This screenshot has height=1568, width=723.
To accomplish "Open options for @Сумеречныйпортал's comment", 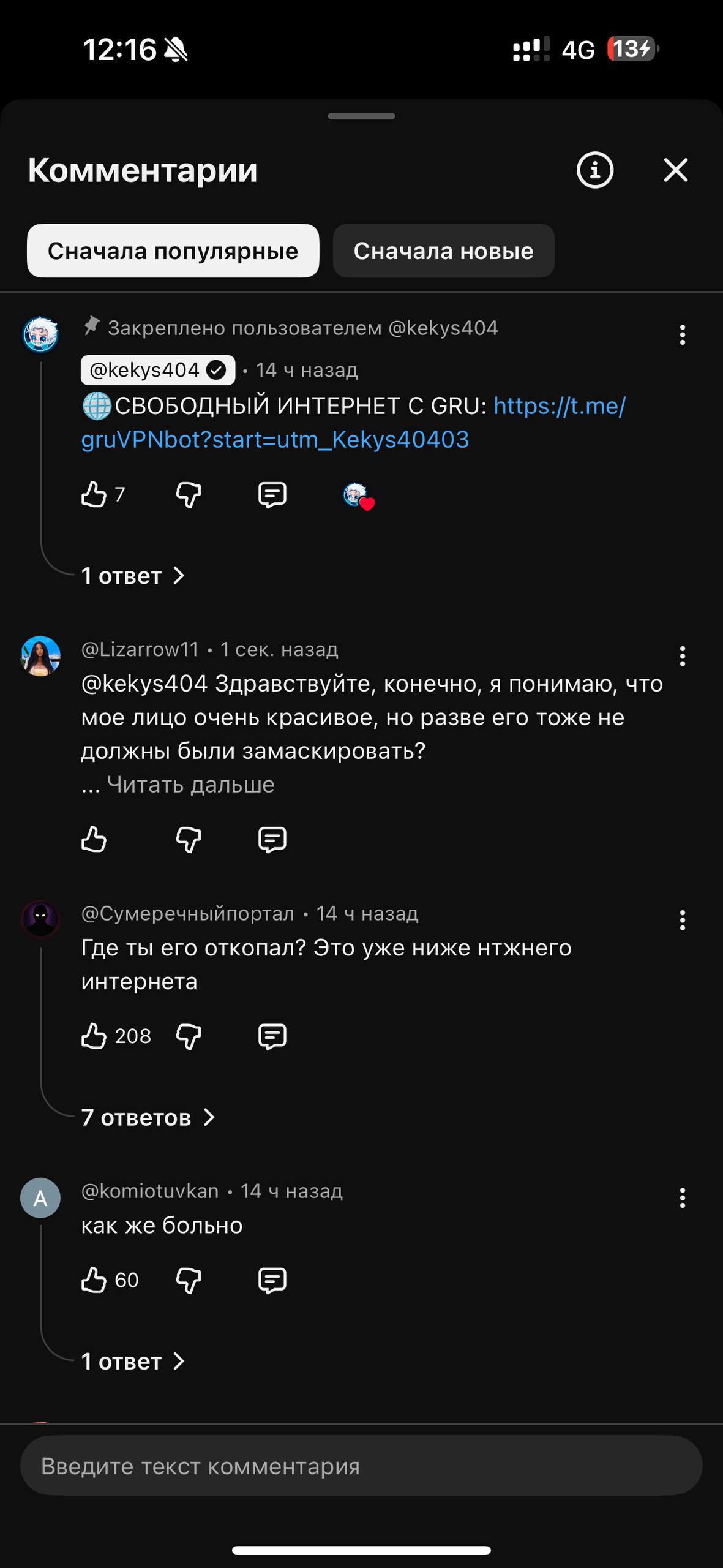I will tap(682, 920).
